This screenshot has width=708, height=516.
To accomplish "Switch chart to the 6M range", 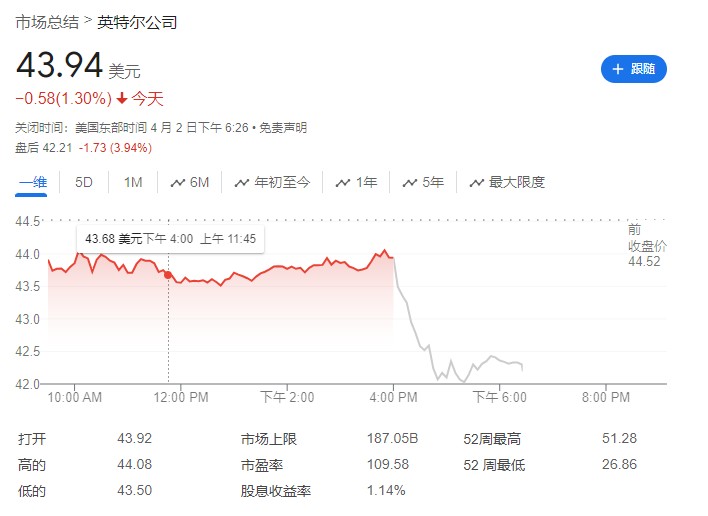I will 190,182.
